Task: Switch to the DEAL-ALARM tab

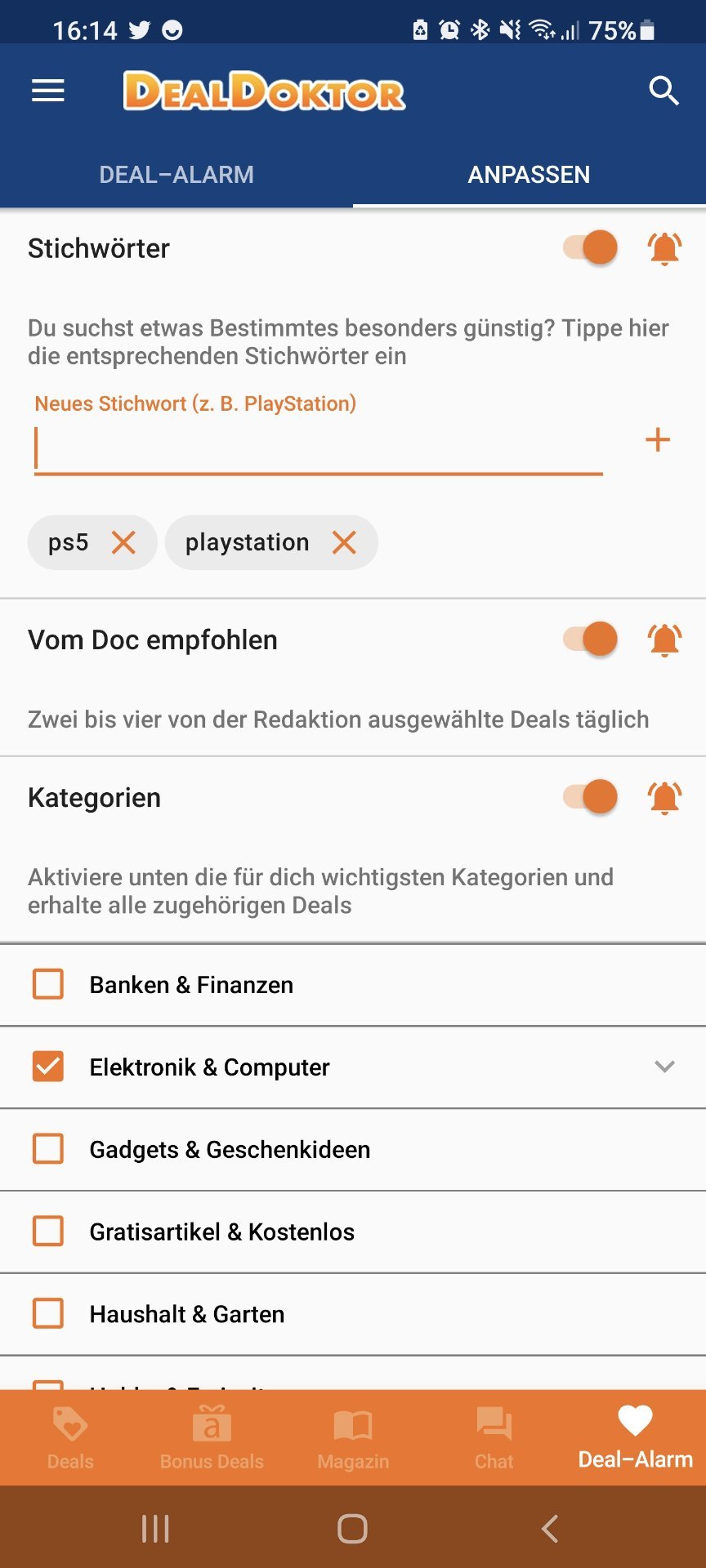Action: (x=176, y=174)
